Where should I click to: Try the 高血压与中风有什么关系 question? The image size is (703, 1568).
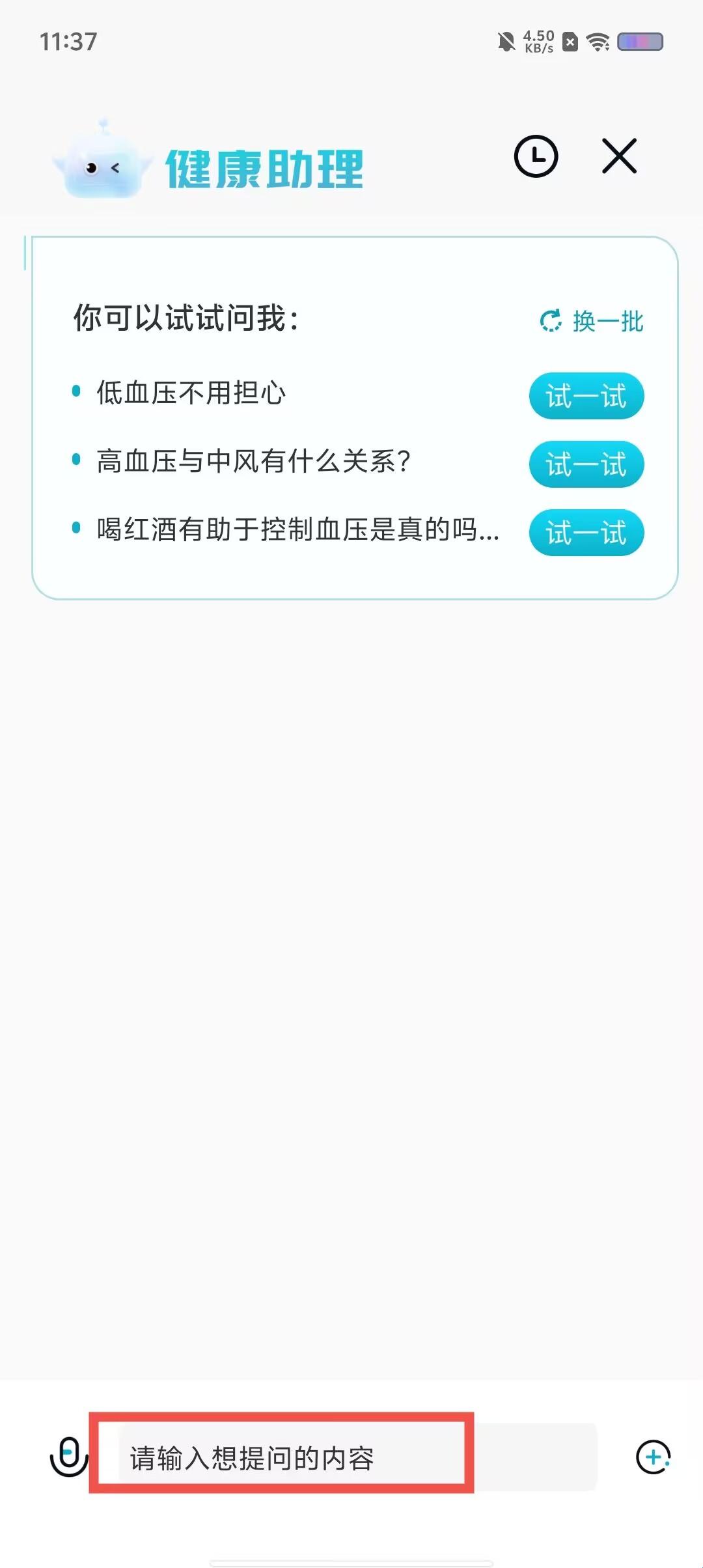[586, 464]
